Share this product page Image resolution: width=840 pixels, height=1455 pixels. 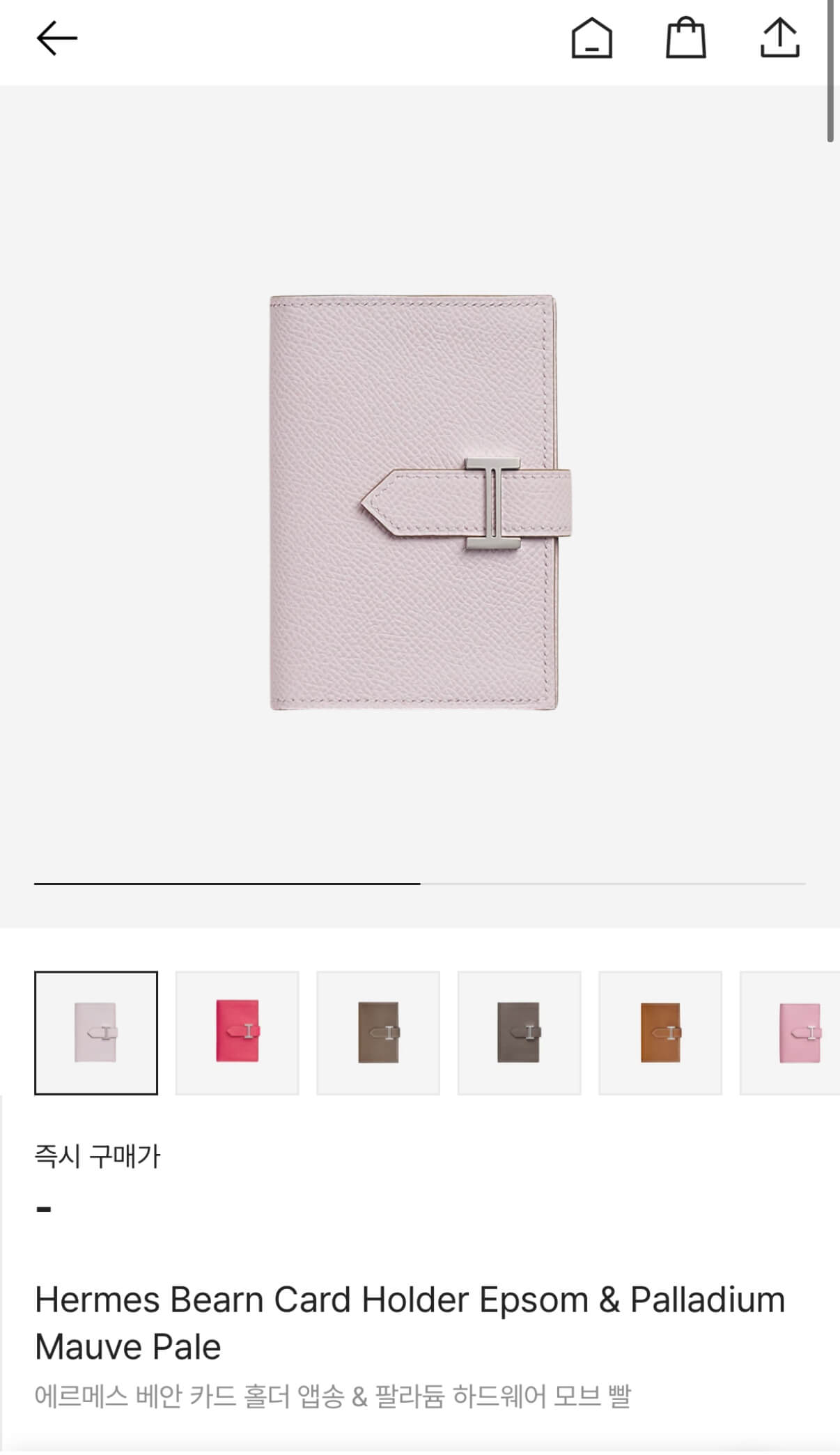(779, 38)
